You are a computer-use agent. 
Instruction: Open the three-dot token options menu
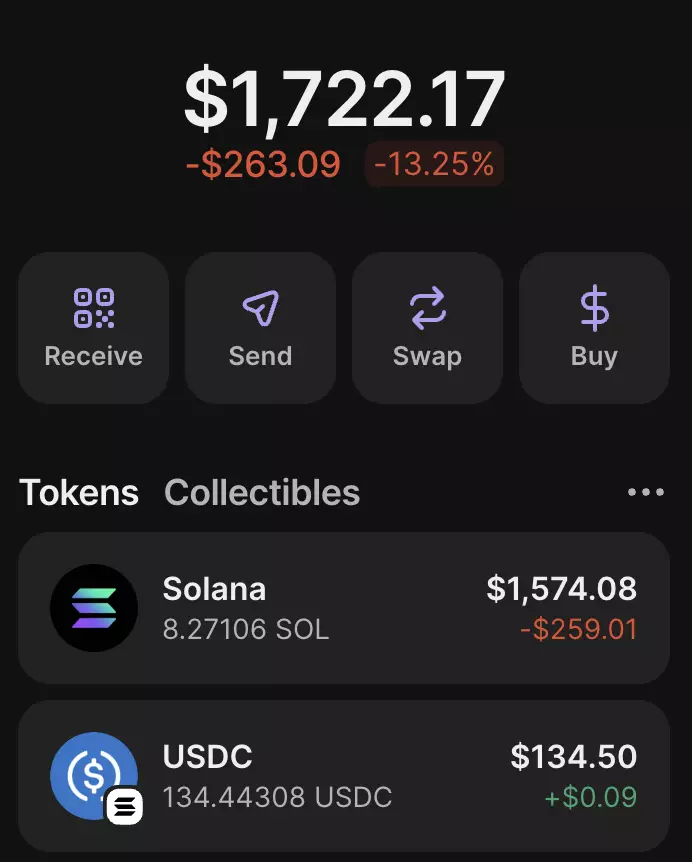point(645,492)
